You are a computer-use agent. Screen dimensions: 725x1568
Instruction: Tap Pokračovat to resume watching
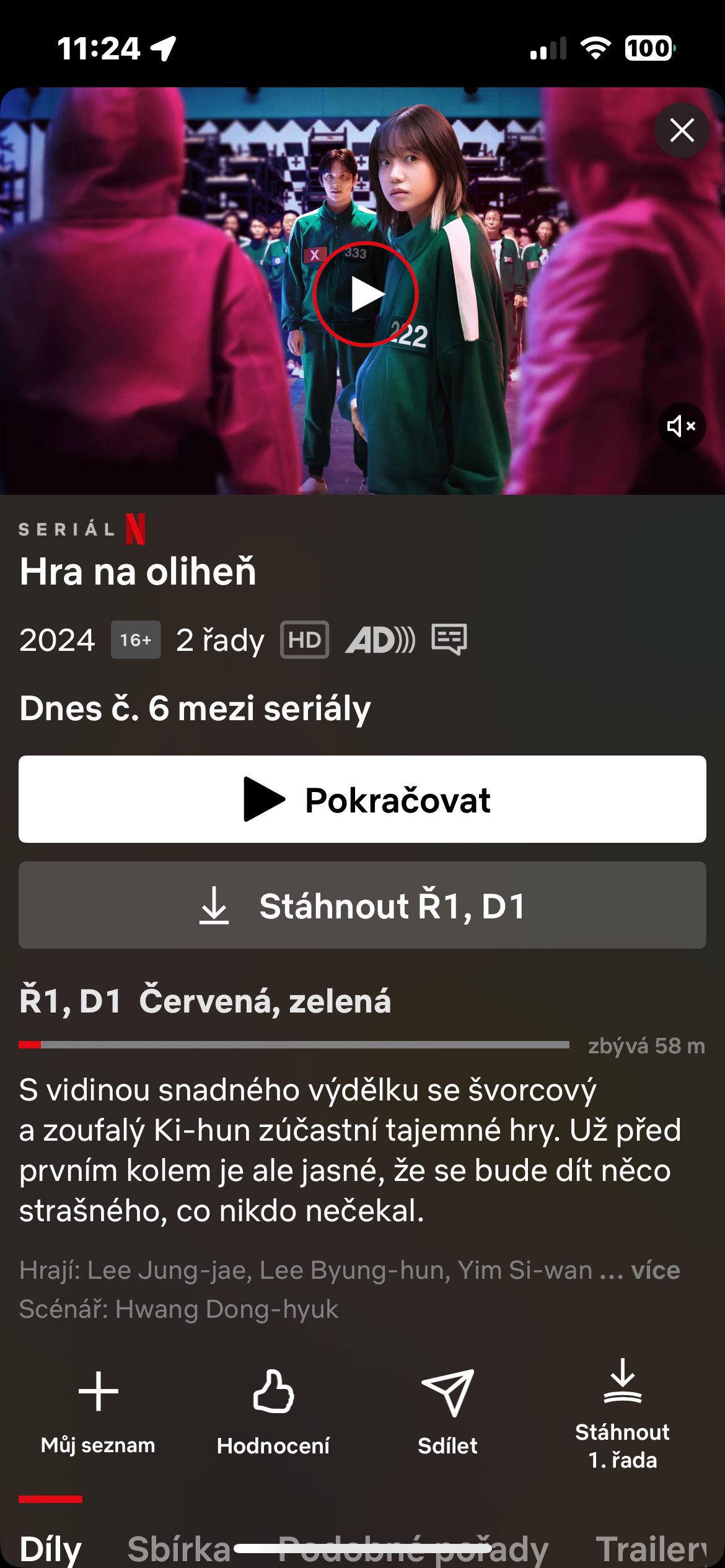(x=362, y=799)
